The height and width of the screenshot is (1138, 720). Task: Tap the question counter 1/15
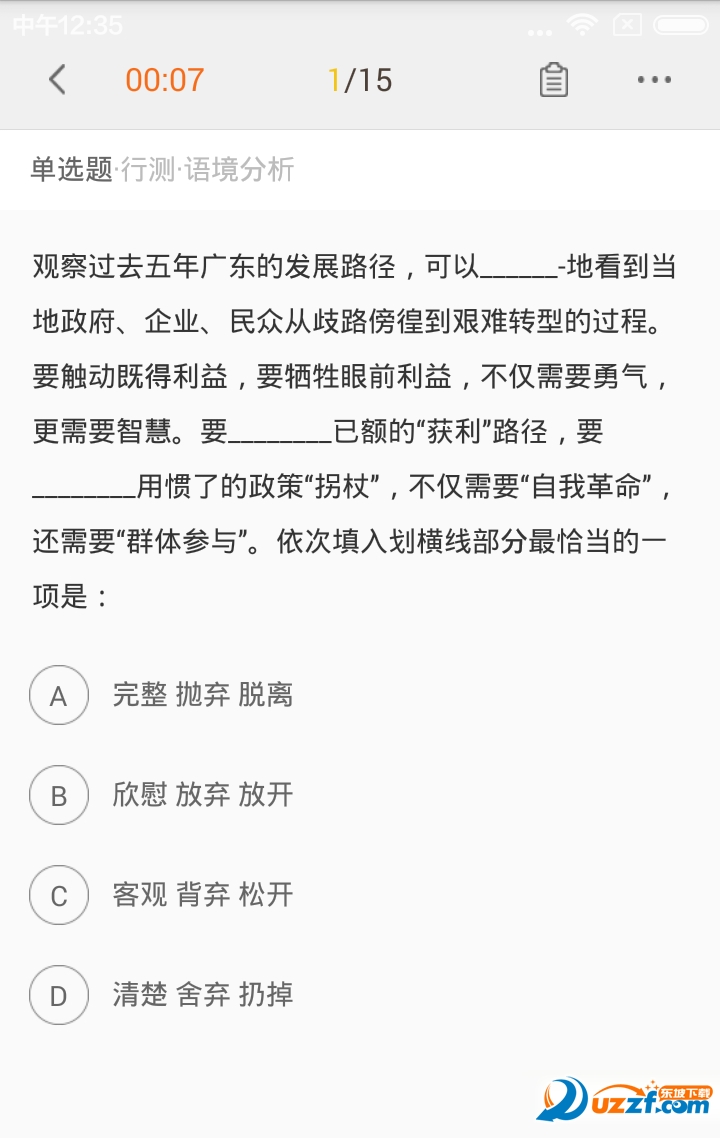pos(358,79)
